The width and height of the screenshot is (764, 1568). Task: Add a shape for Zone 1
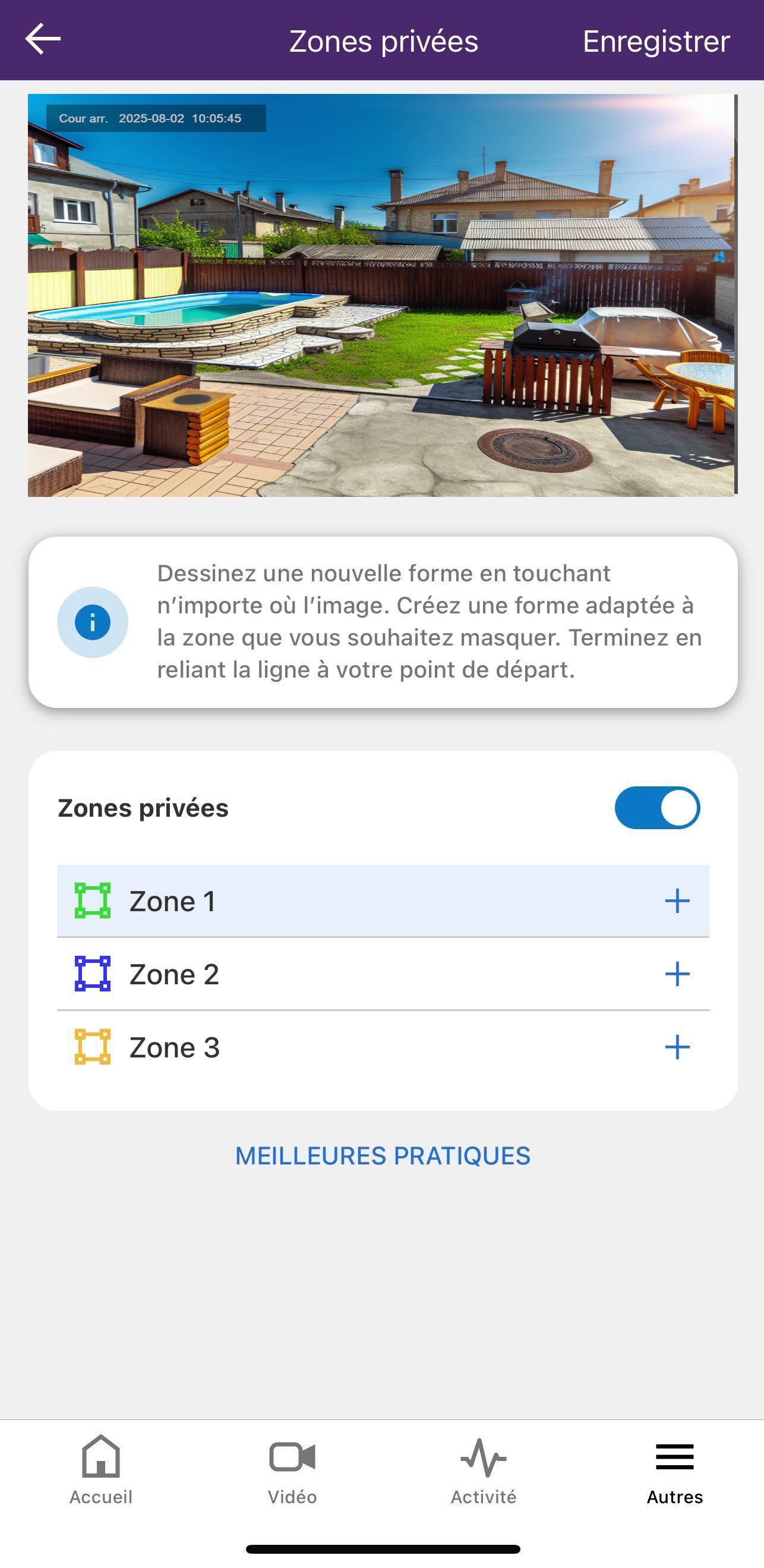click(677, 901)
